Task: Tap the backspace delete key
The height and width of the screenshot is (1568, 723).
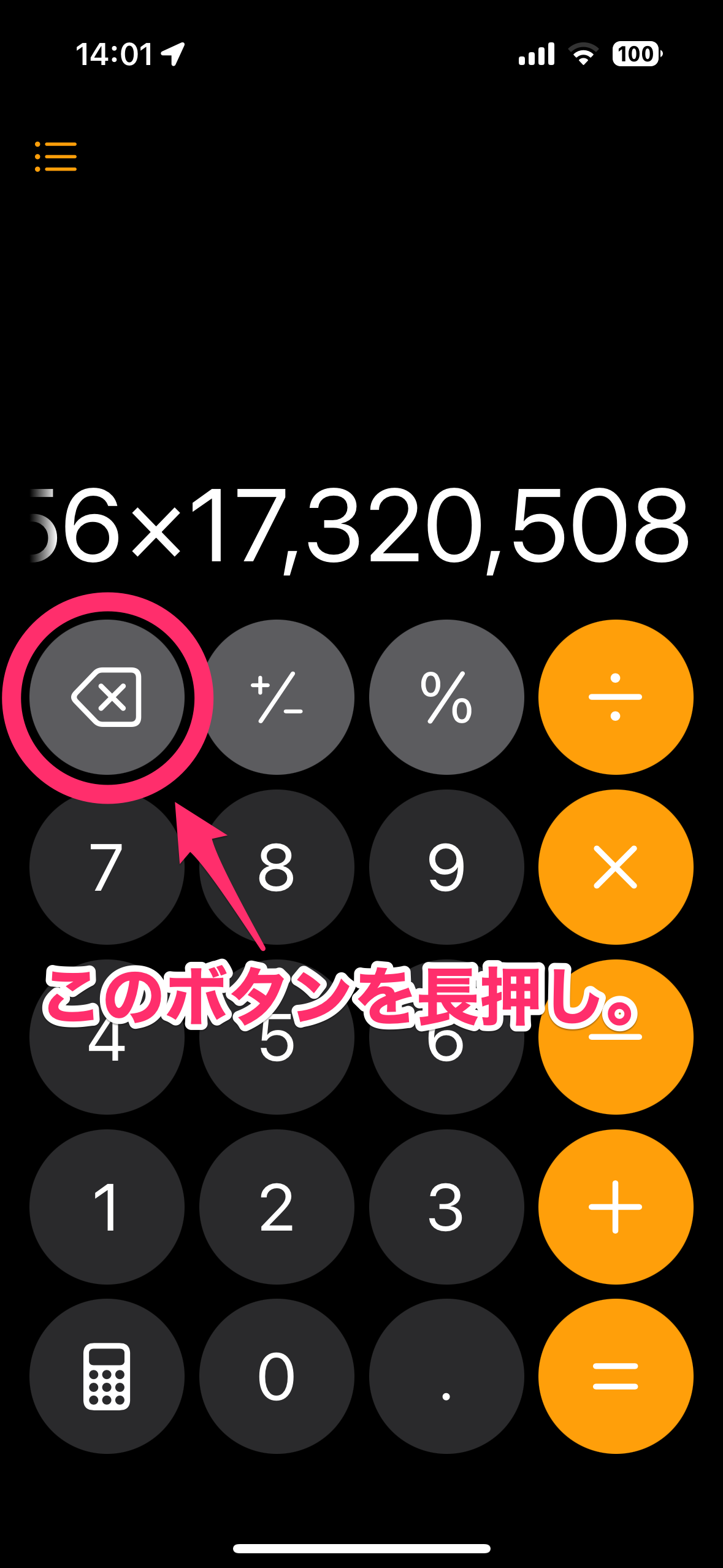Action: pyautogui.click(x=107, y=698)
